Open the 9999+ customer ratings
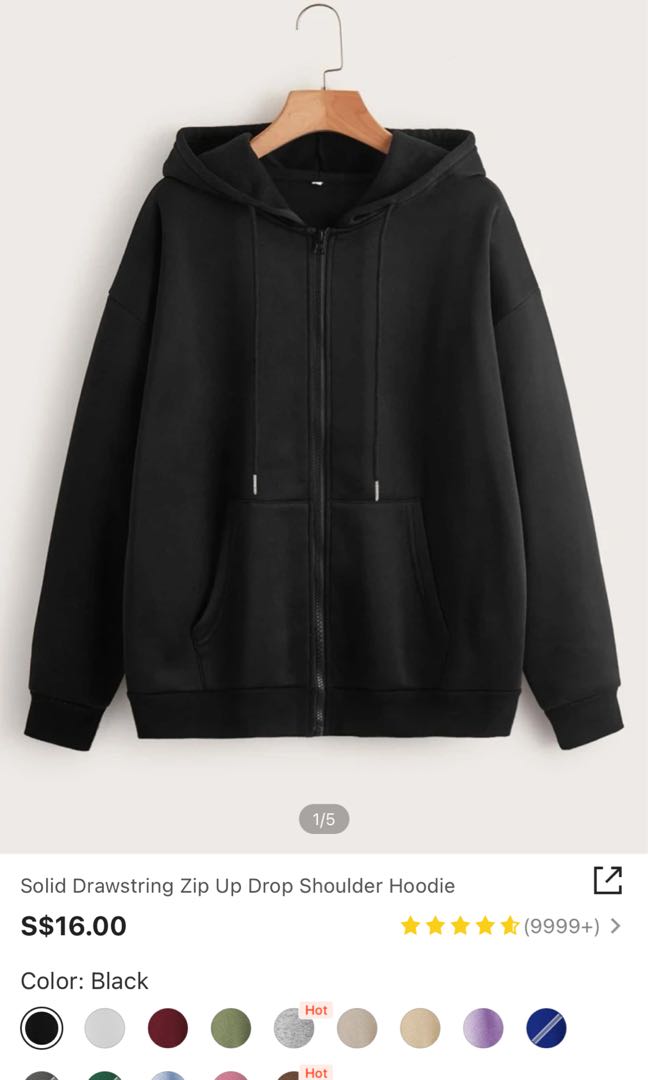Screen dimensions: 648x1080 [562, 926]
